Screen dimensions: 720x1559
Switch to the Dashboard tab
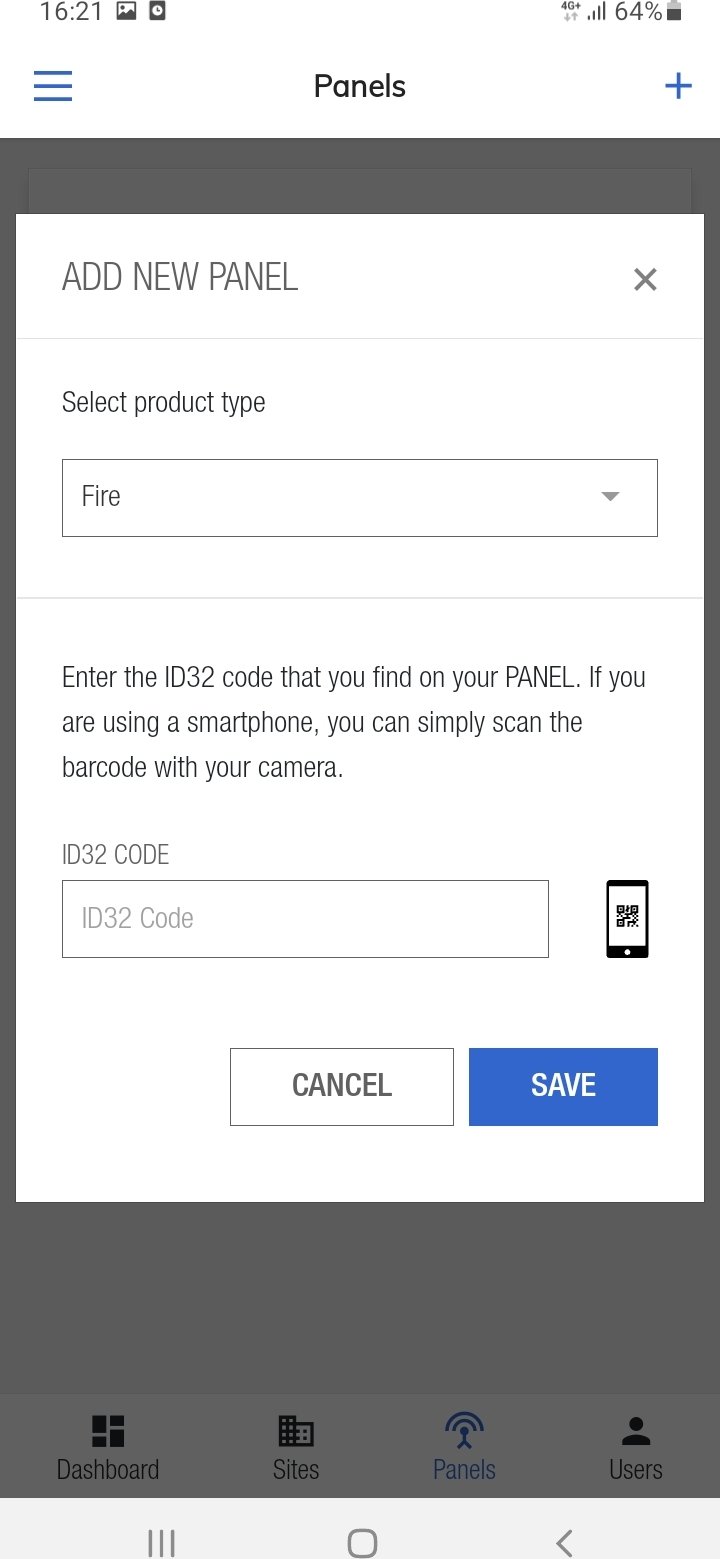tap(108, 1447)
